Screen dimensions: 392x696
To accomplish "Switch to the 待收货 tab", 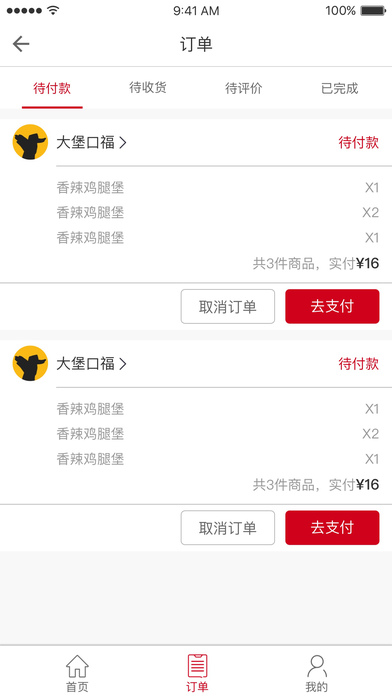I will click(148, 88).
